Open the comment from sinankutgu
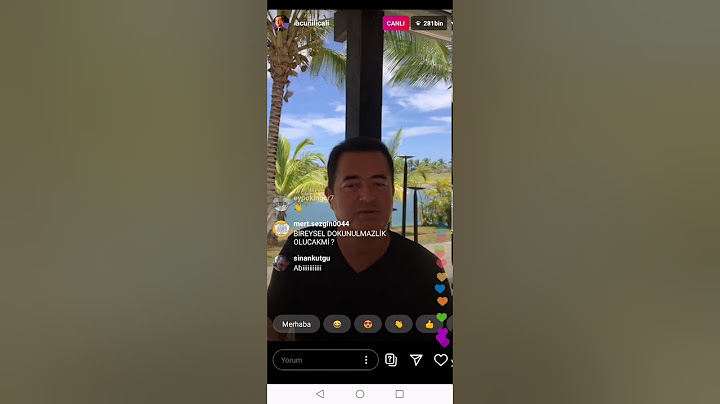The height and width of the screenshot is (404, 720). 311,263
